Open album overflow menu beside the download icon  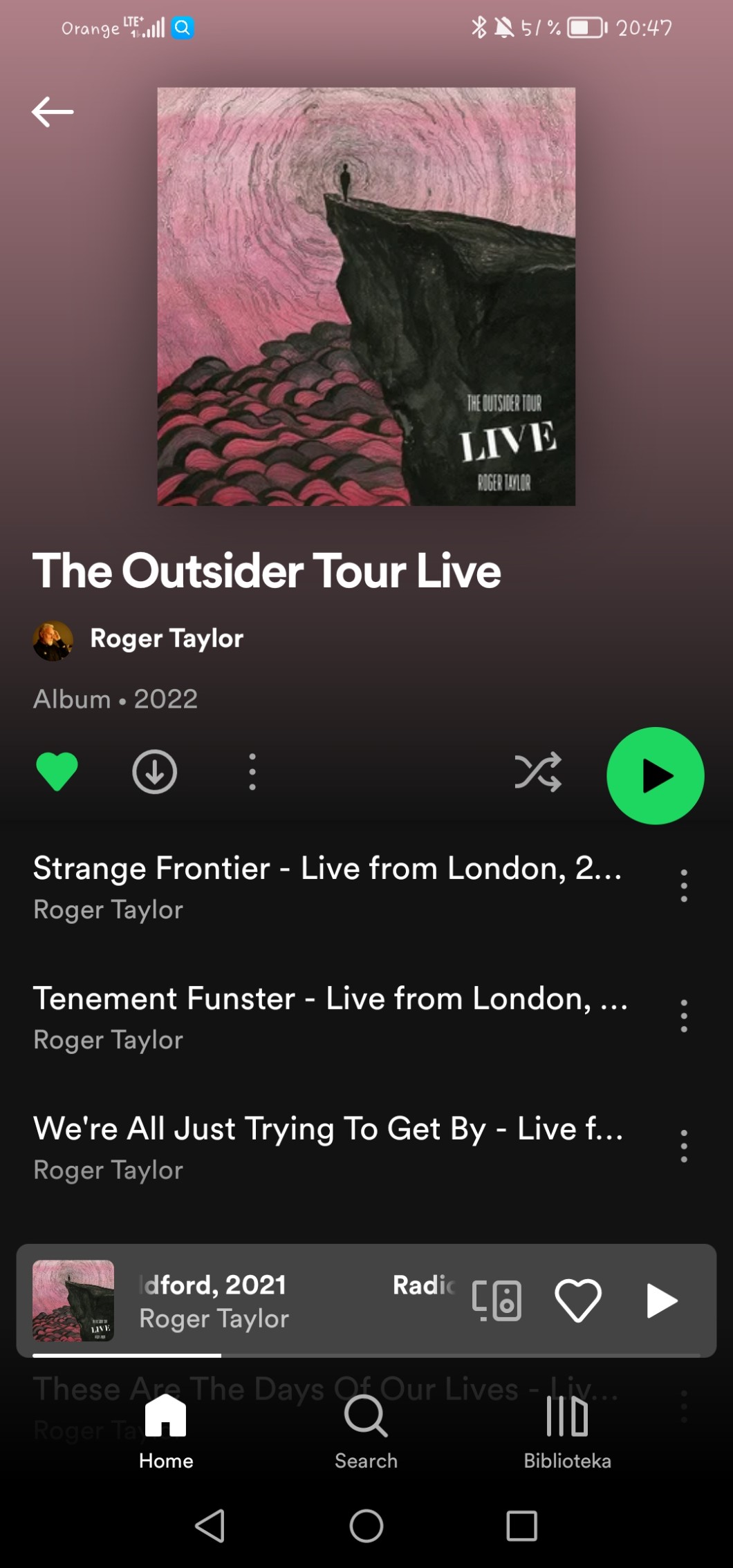point(252,771)
